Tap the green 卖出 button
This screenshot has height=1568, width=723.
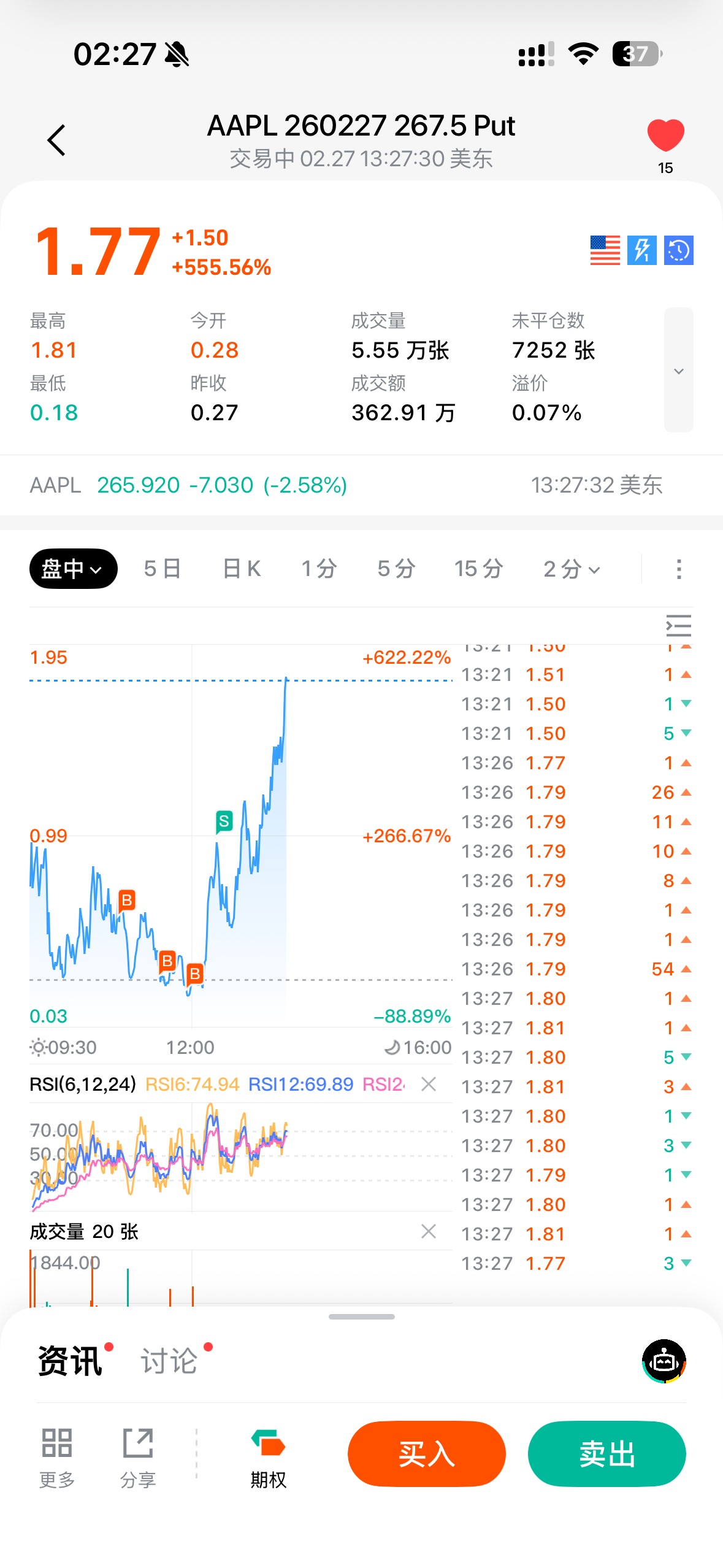(606, 1453)
